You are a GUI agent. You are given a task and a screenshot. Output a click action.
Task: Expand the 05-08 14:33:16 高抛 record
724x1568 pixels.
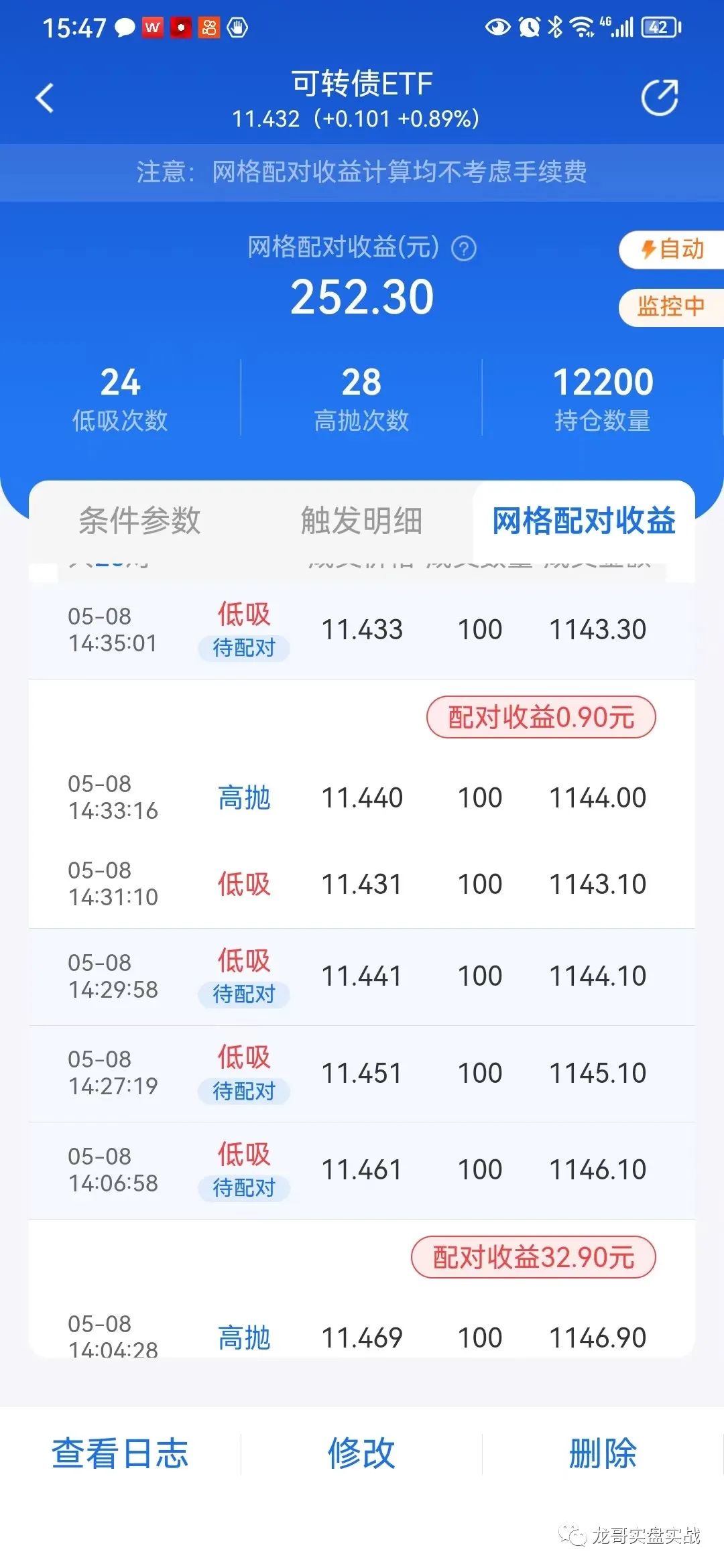tap(362, 797)
